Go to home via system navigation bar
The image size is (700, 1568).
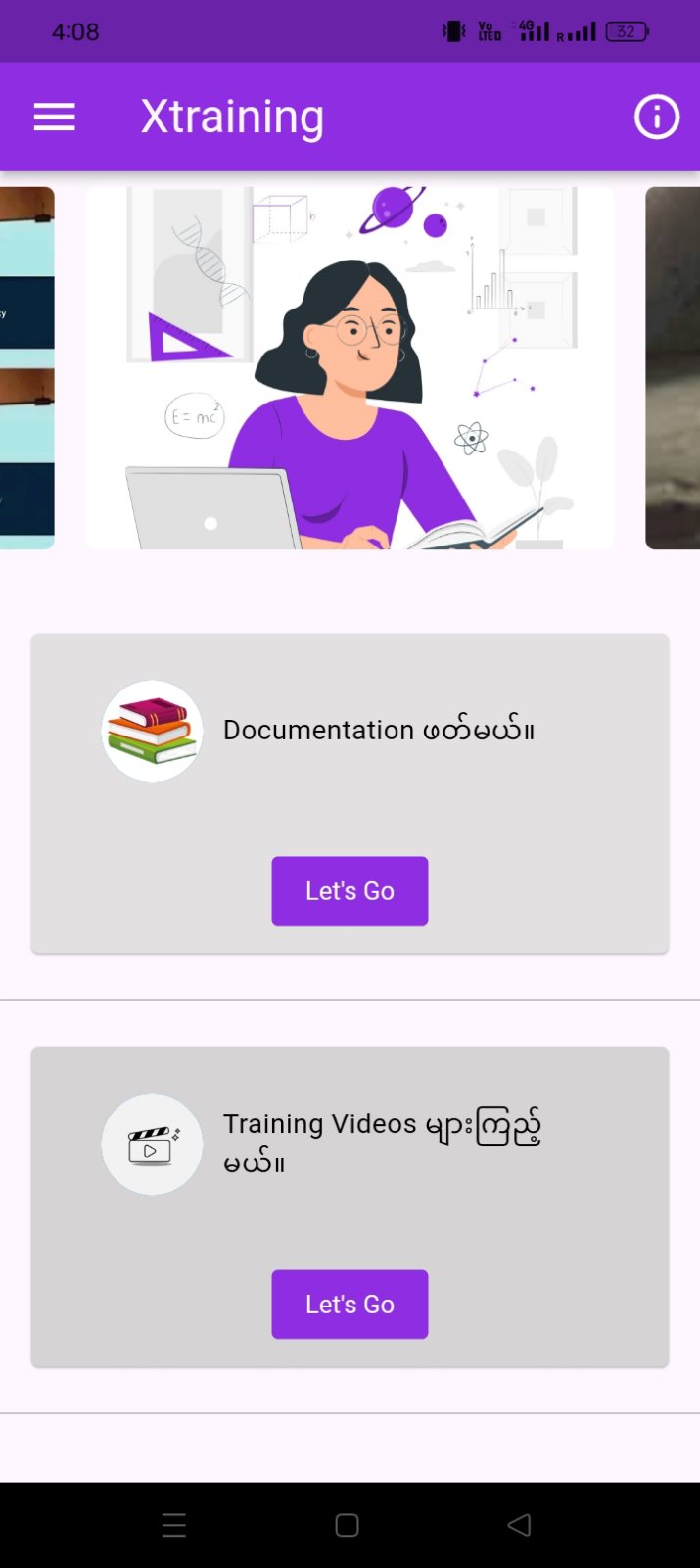tap(347, 1525)
